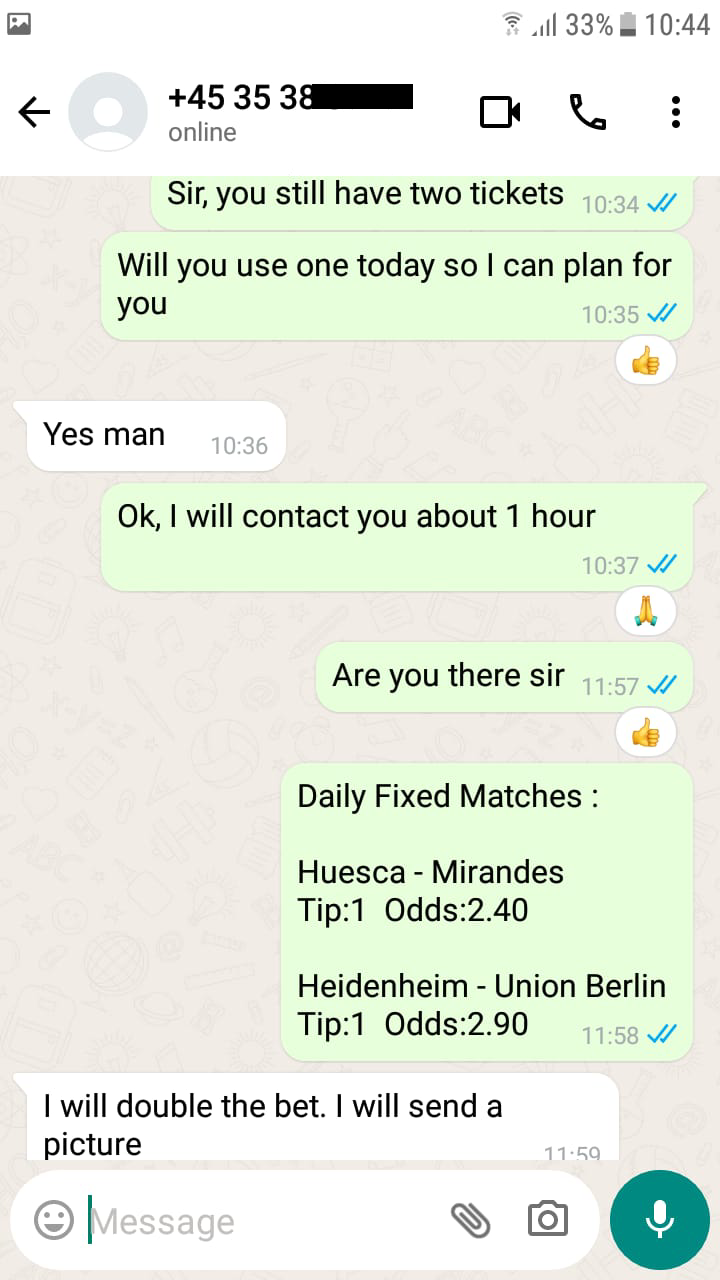Screen dimensions: 720x1280
Task: Open the overflow menu
Action: click(x=676, y=112)
